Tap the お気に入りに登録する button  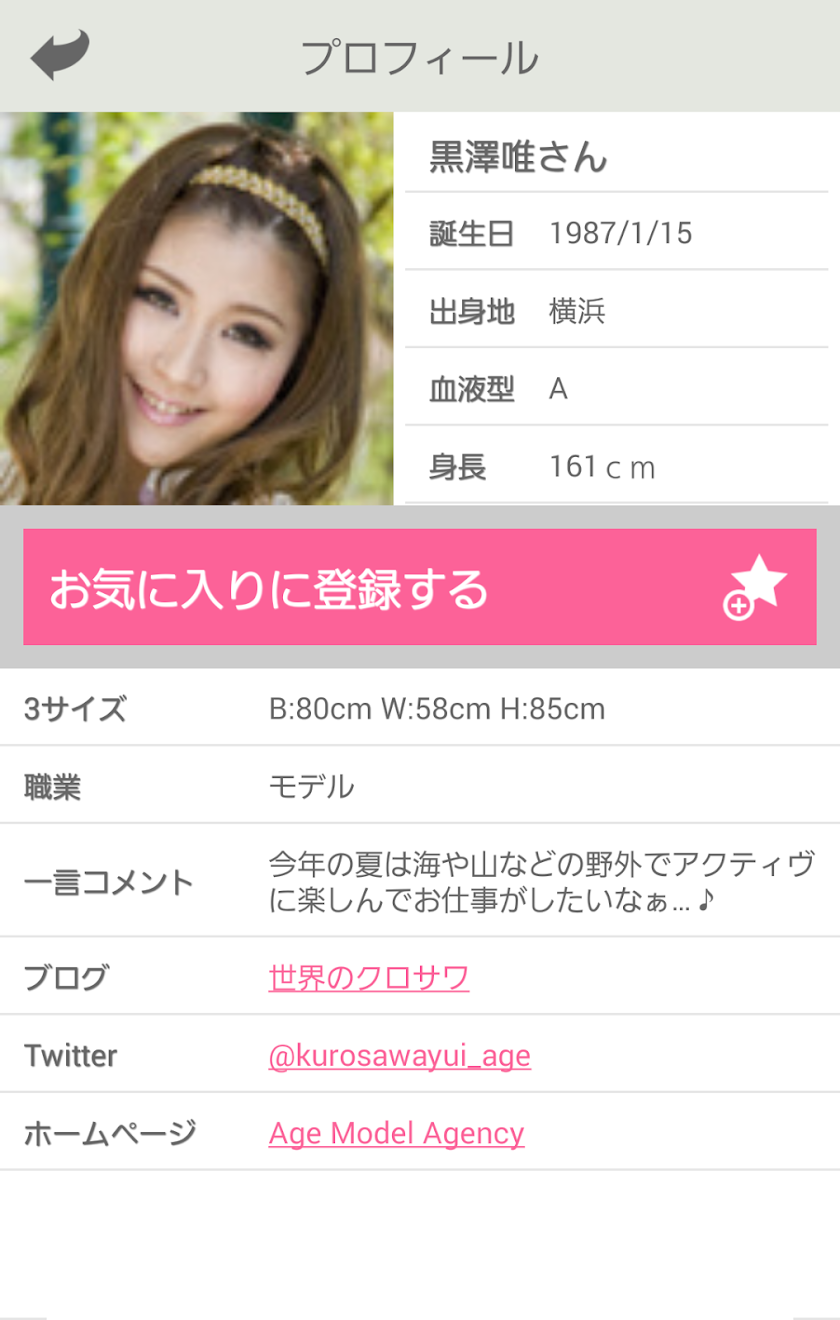419,587
